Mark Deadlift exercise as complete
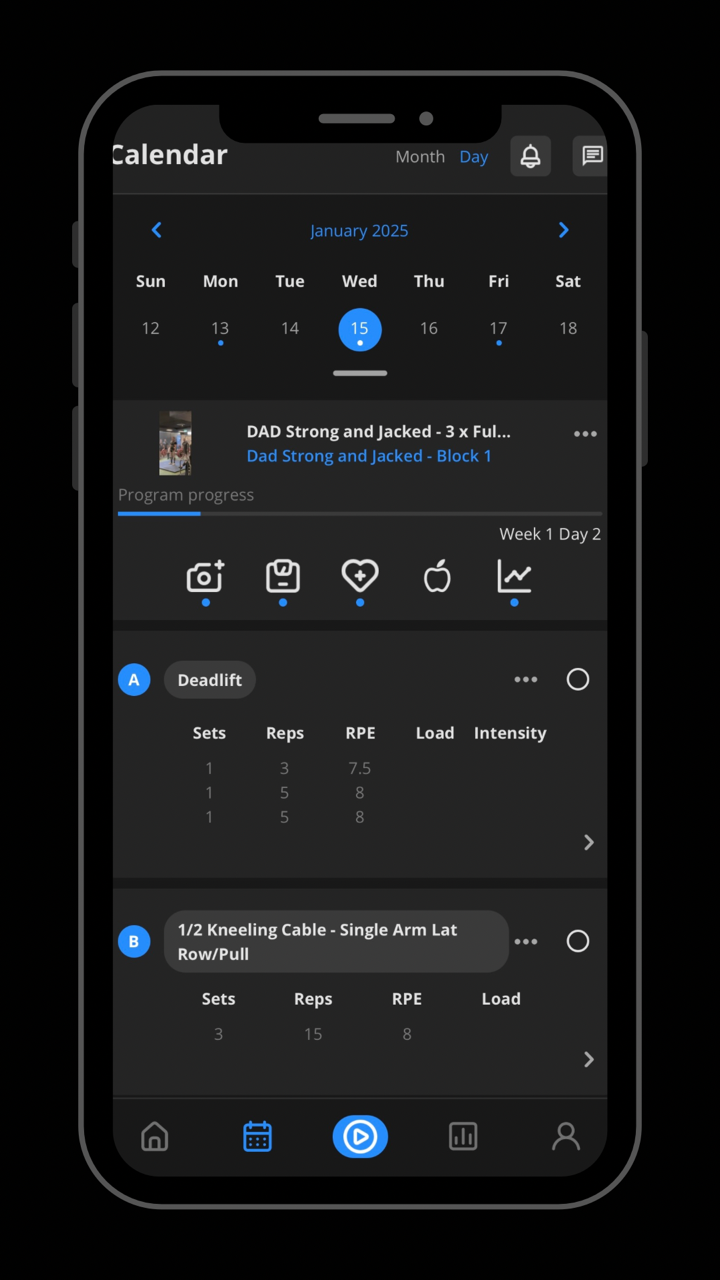The image size is (720, 1280). (578, 679)
